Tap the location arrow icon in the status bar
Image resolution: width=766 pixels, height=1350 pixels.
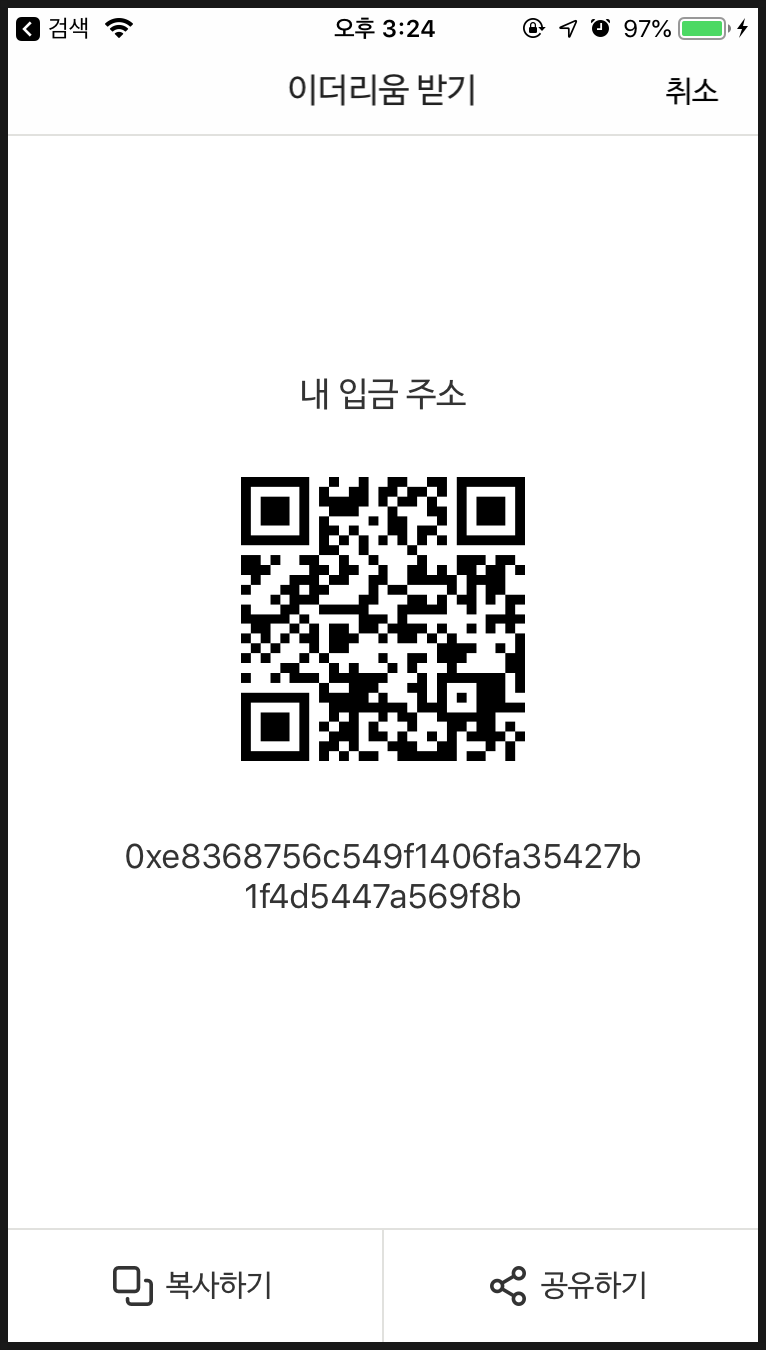click(566, 28)
